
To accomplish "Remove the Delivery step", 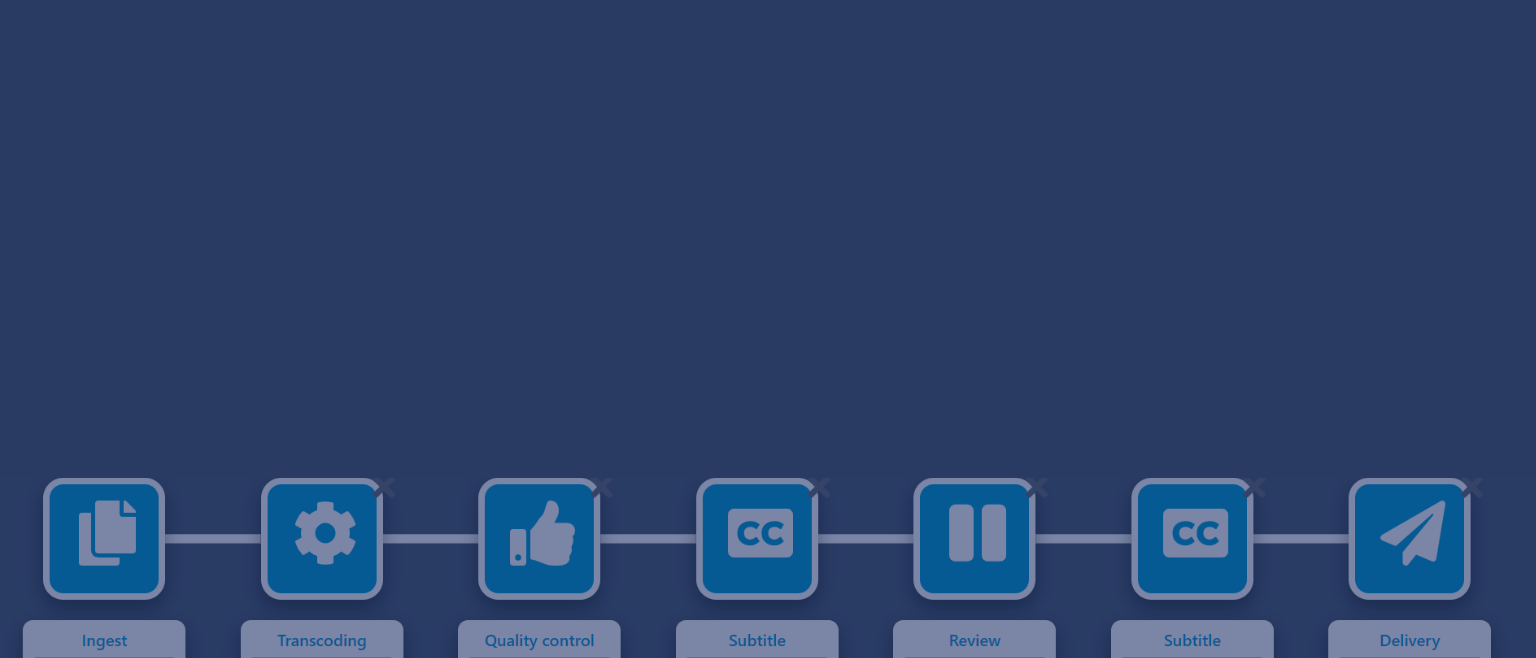I will coord(1472,488).
